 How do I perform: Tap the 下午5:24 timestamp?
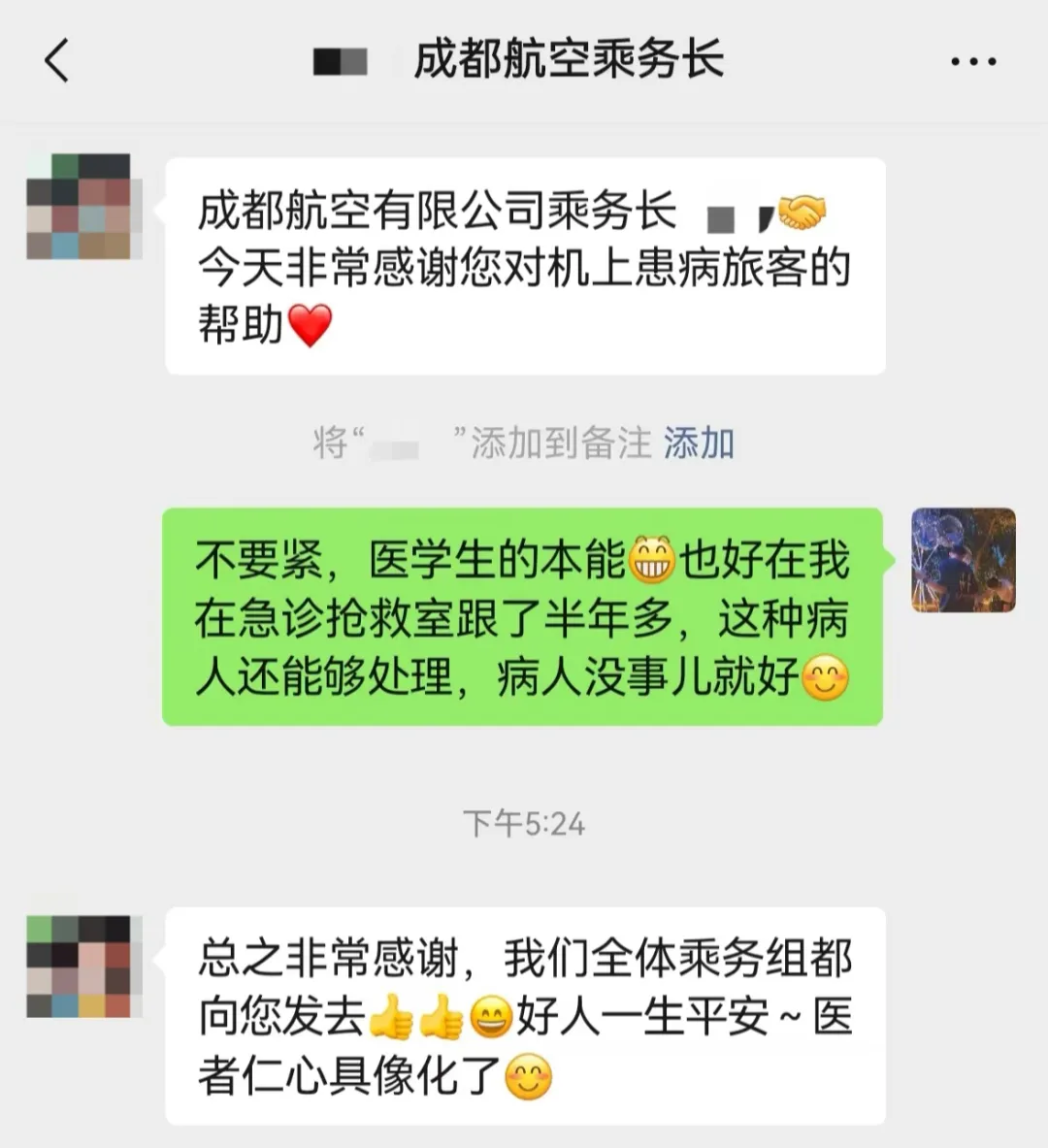point(524,822)
